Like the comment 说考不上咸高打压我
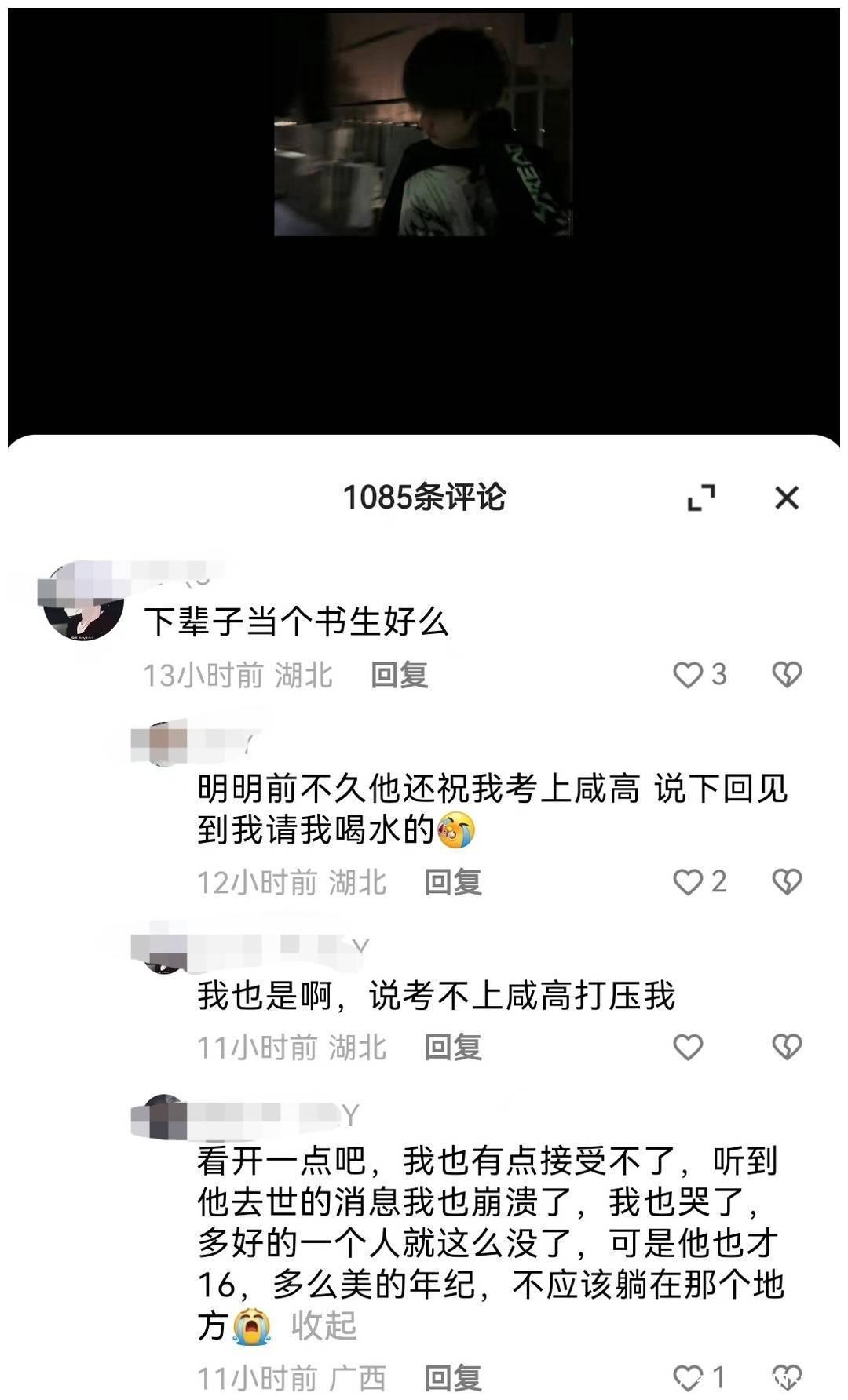The image size is (848, 1400). [x=689, y=1047]
